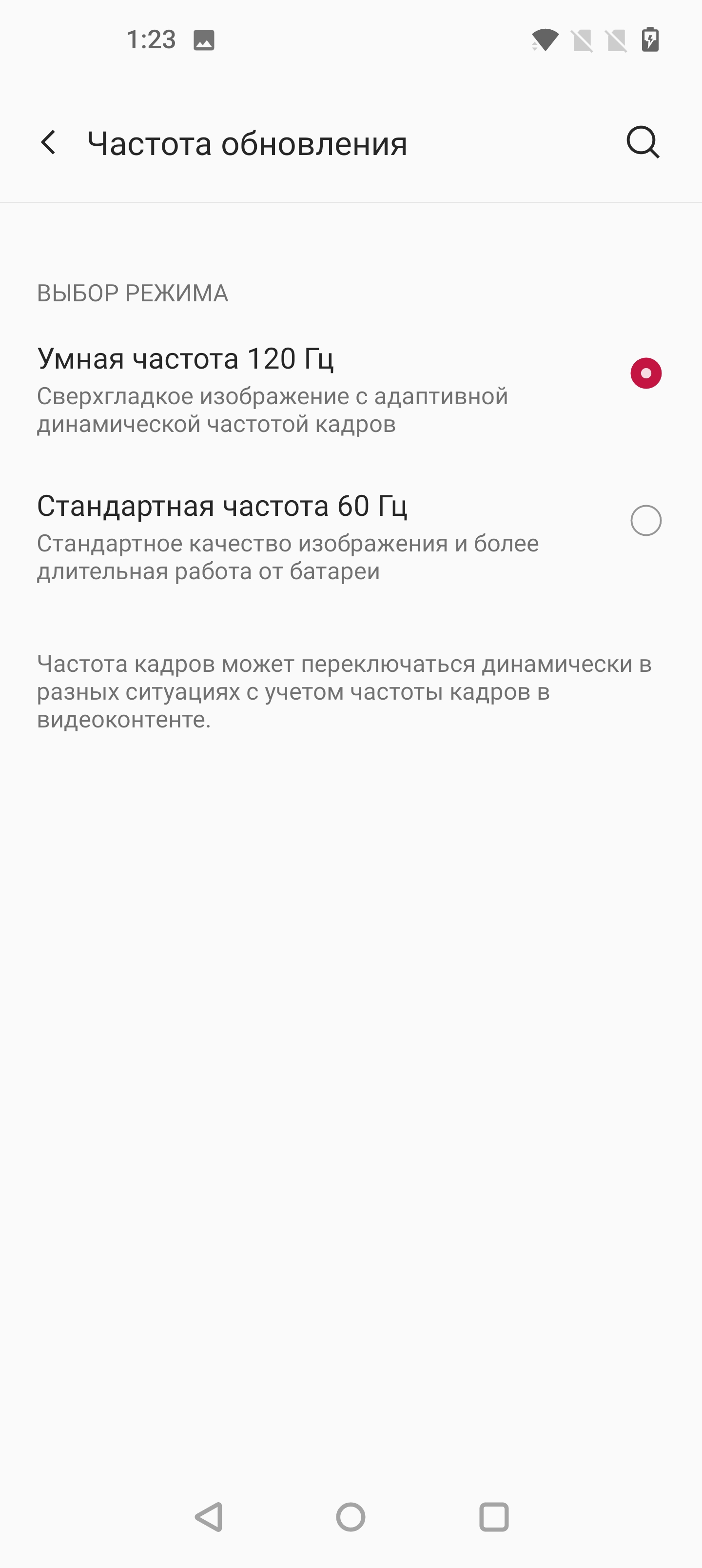Screen dimensions: 702x1568
Task: Open recent apps from navigation bar
Action: click(x=494, y=1517)
